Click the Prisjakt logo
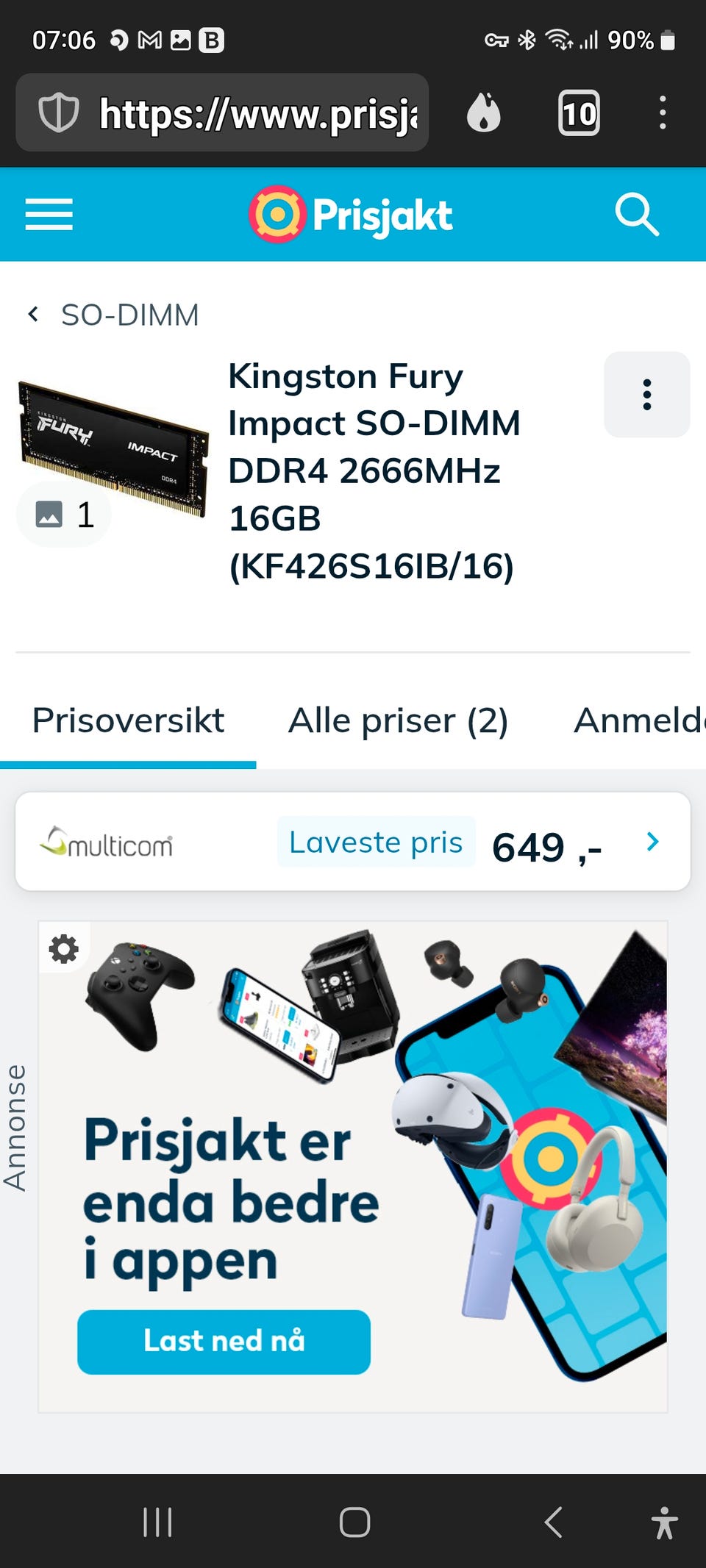The width and height of the screenshot is (706, 1568). 351,214
